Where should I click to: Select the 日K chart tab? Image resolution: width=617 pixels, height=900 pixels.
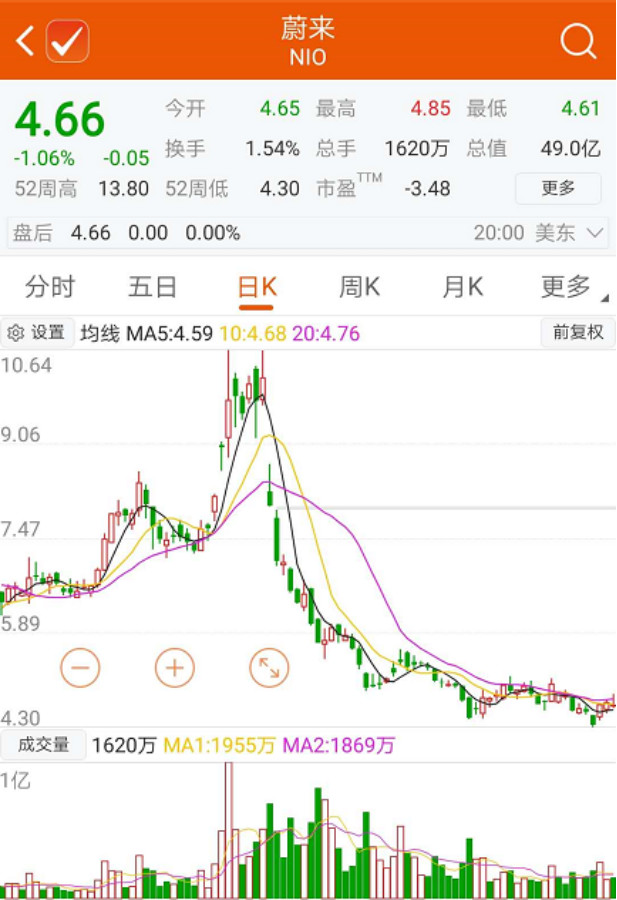[256, 288]
